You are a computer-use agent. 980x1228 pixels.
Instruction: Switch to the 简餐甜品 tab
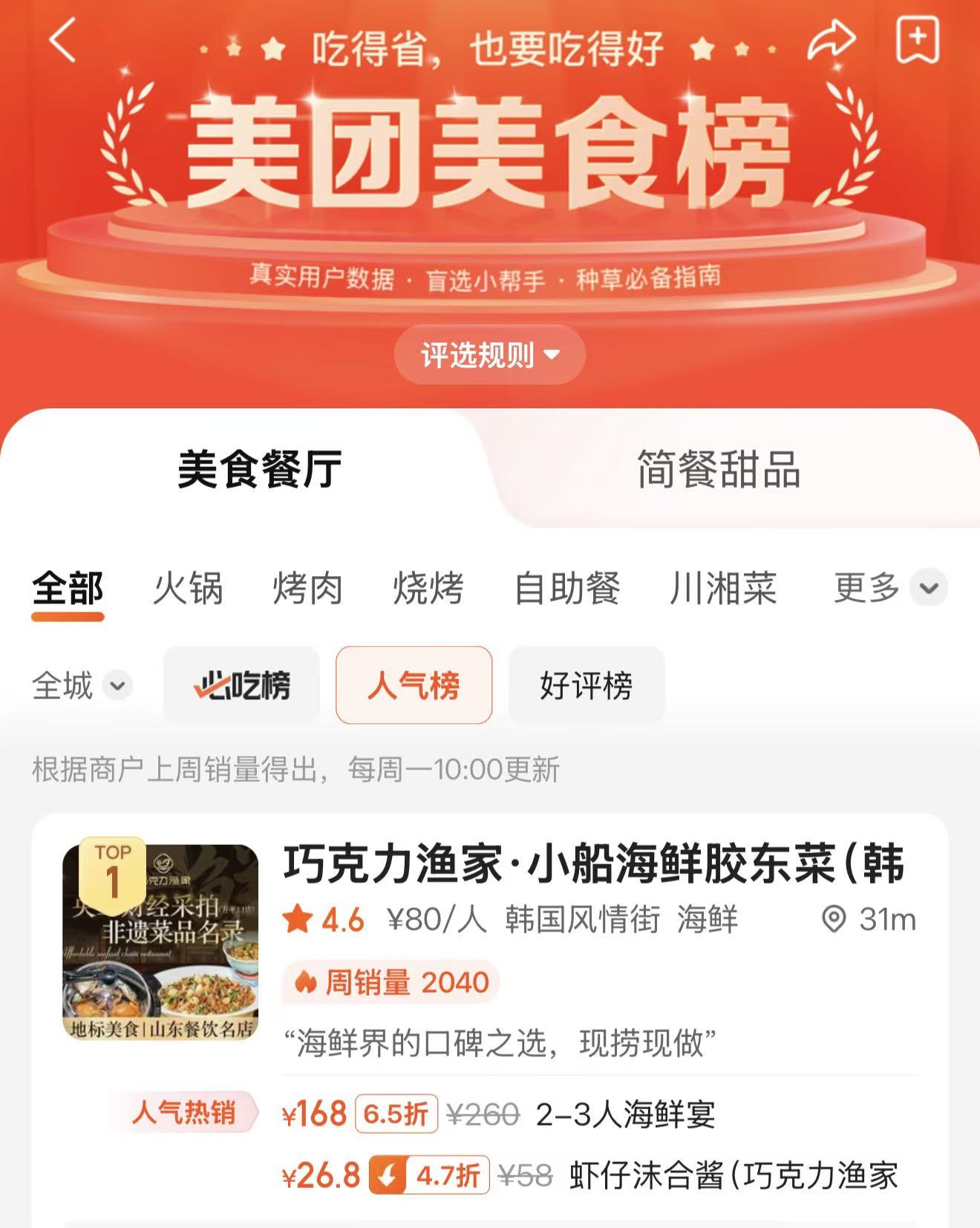[x=718, y=469]
